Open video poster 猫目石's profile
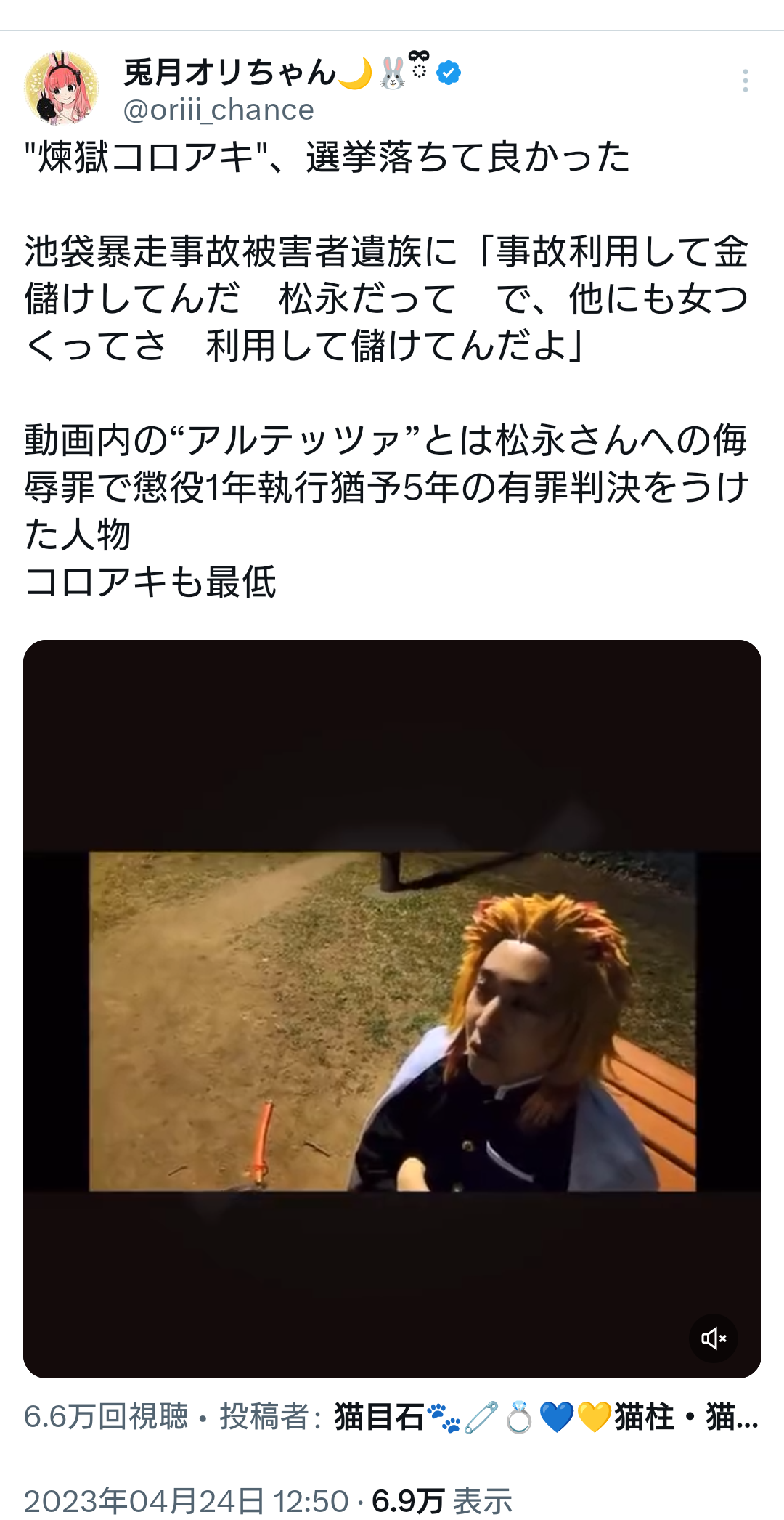 (x=546, y=1417)
